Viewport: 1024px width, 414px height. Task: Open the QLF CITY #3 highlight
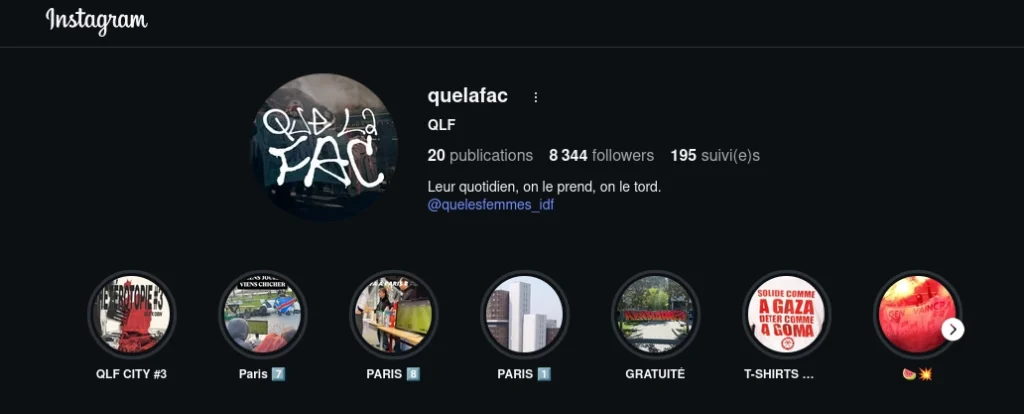point(131,314)
